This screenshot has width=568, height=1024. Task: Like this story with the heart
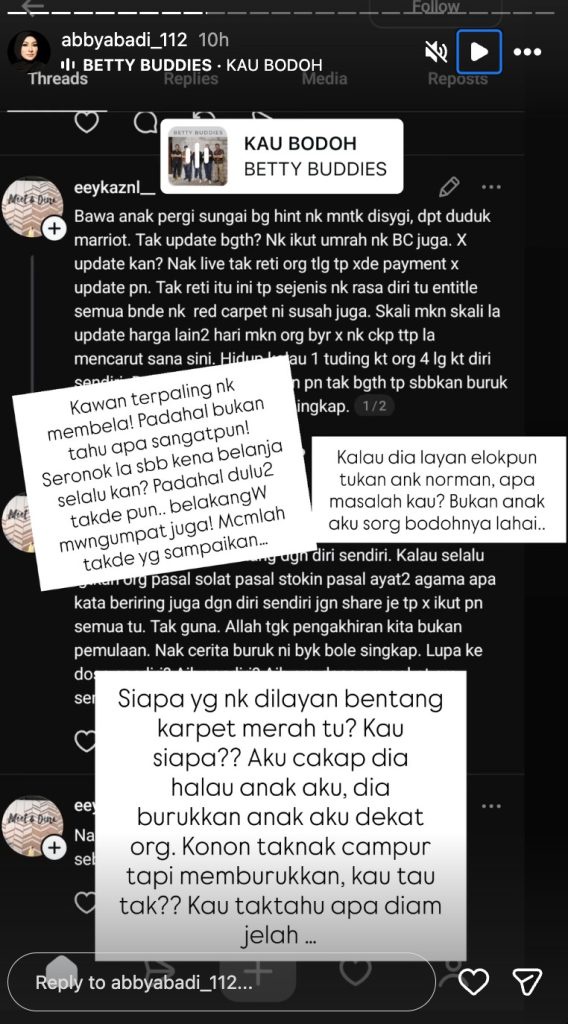(473, 982)
